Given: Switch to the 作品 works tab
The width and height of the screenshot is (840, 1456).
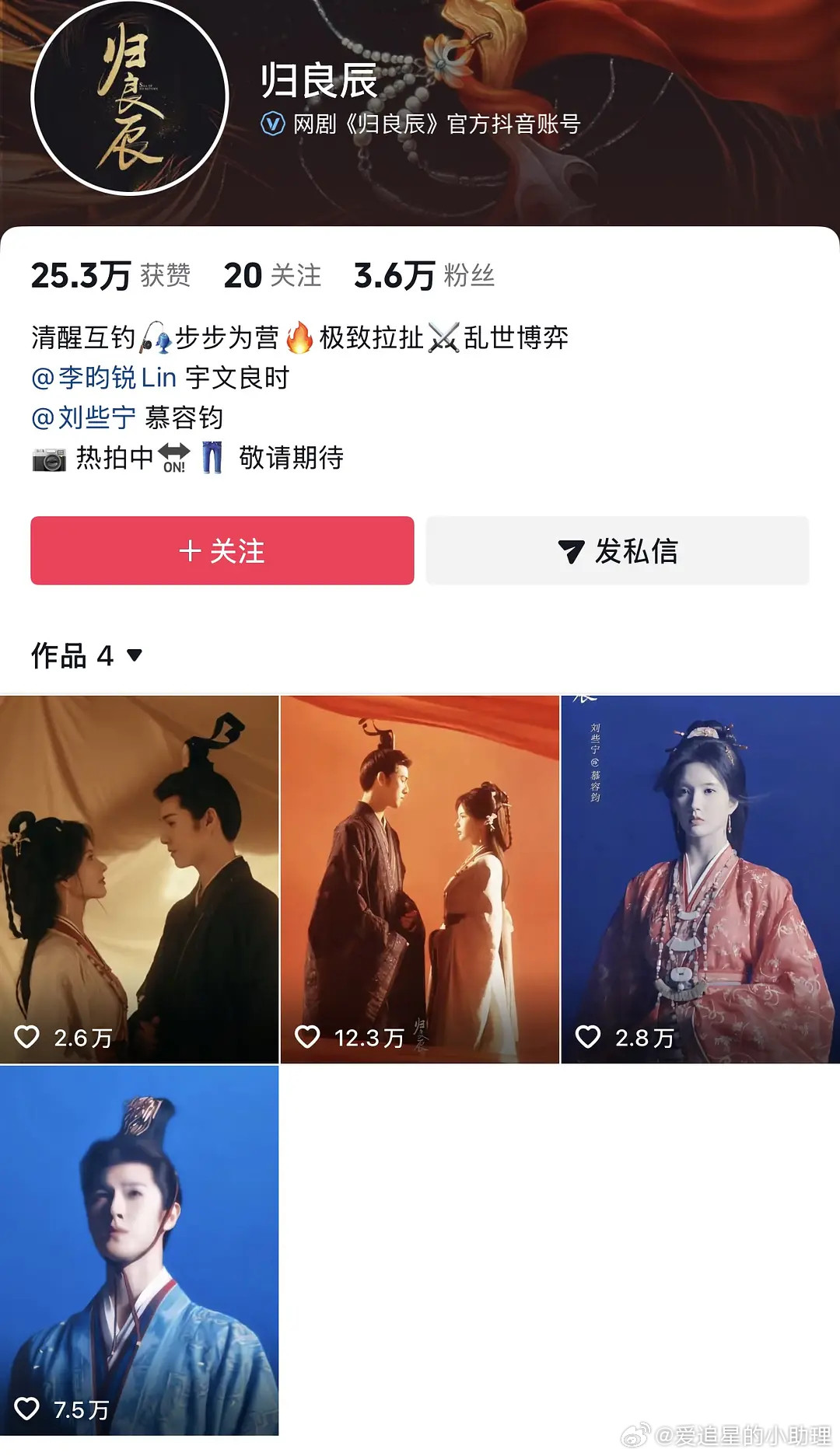Looking at the screenshot, I should click(x=62, y=657).
